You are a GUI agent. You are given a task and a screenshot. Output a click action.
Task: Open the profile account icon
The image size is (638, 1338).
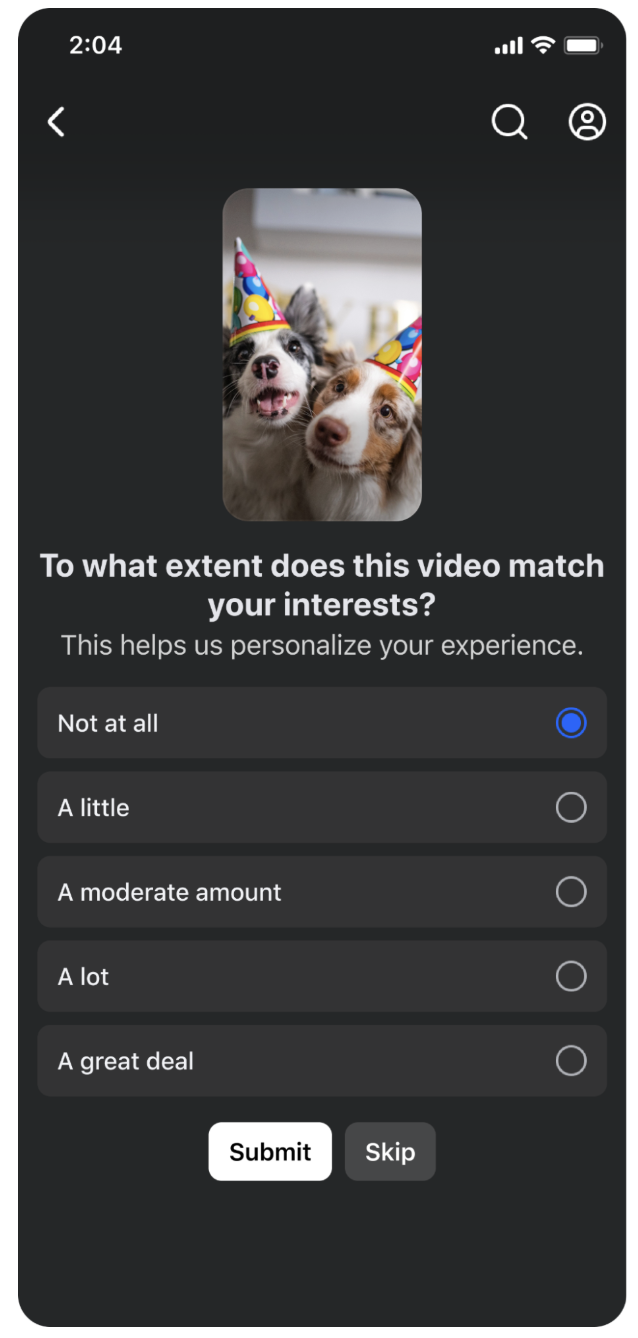pyautogui.click(x=587, y=122)
